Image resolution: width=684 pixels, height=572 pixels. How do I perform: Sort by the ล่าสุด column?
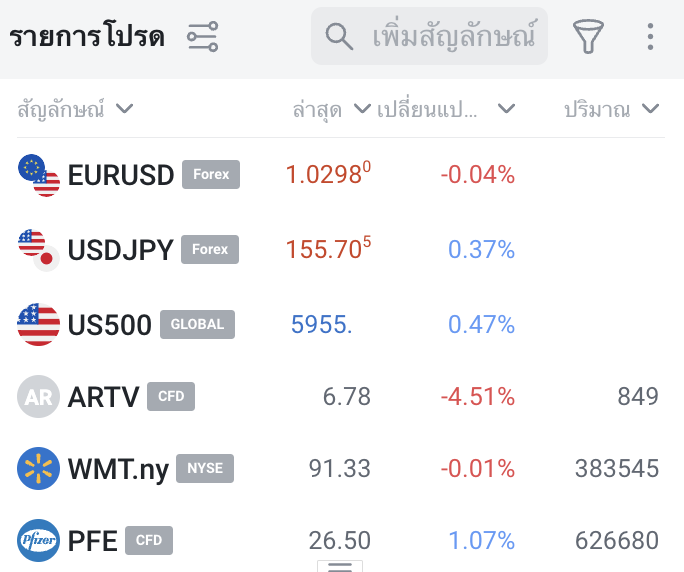pyautogui.click(x=331, y=109)
